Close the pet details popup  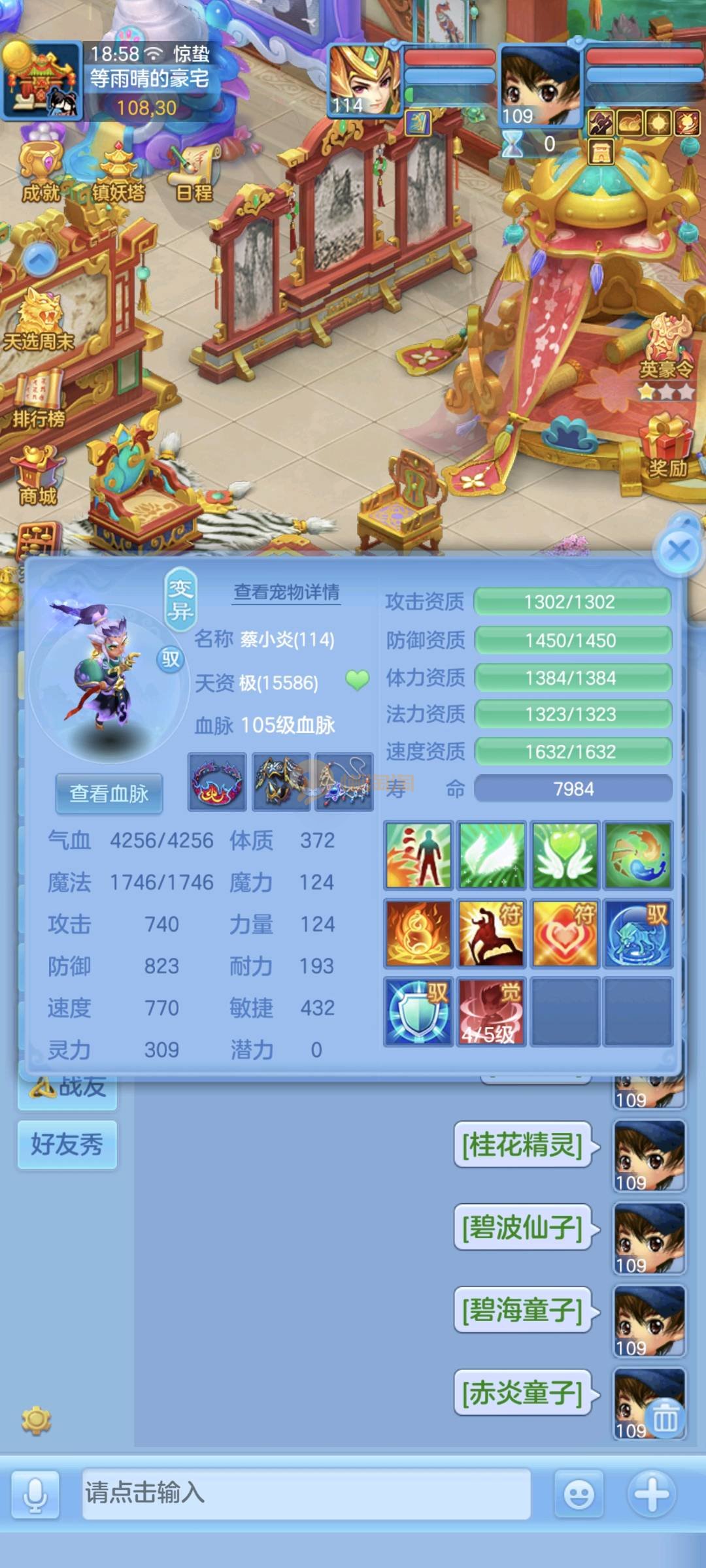pos(679,550)
